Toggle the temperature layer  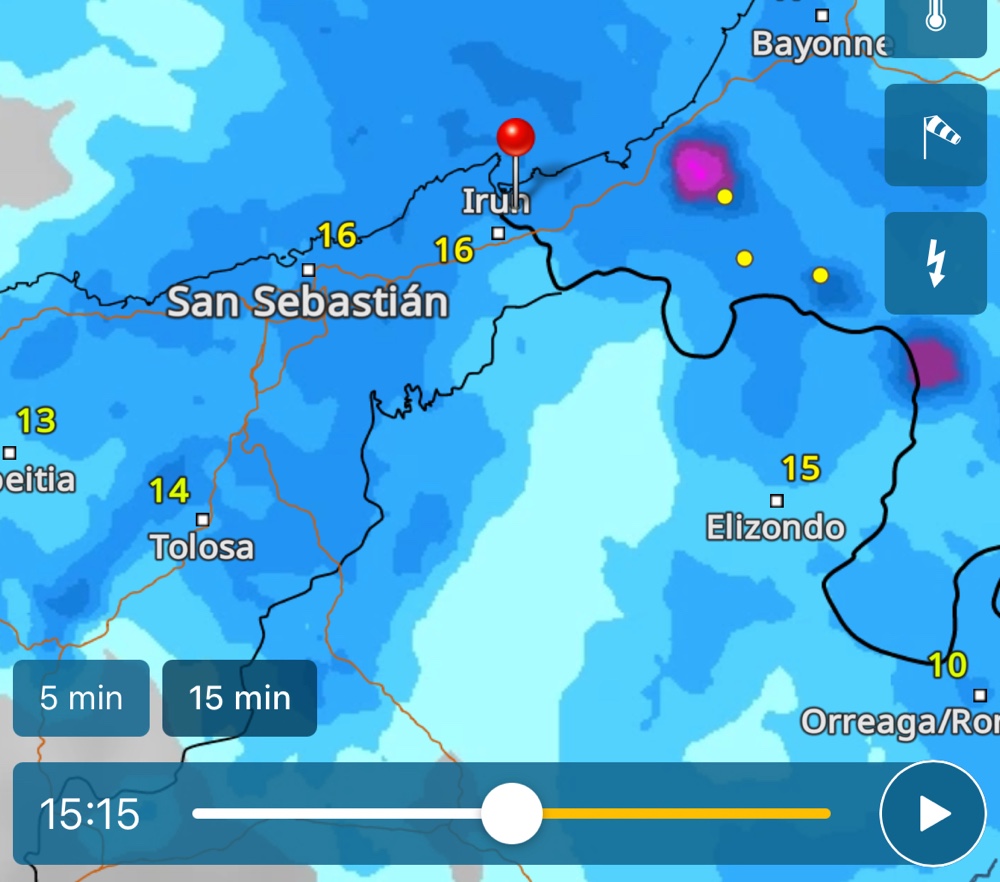pyautogui.click(x=935, y=22)
